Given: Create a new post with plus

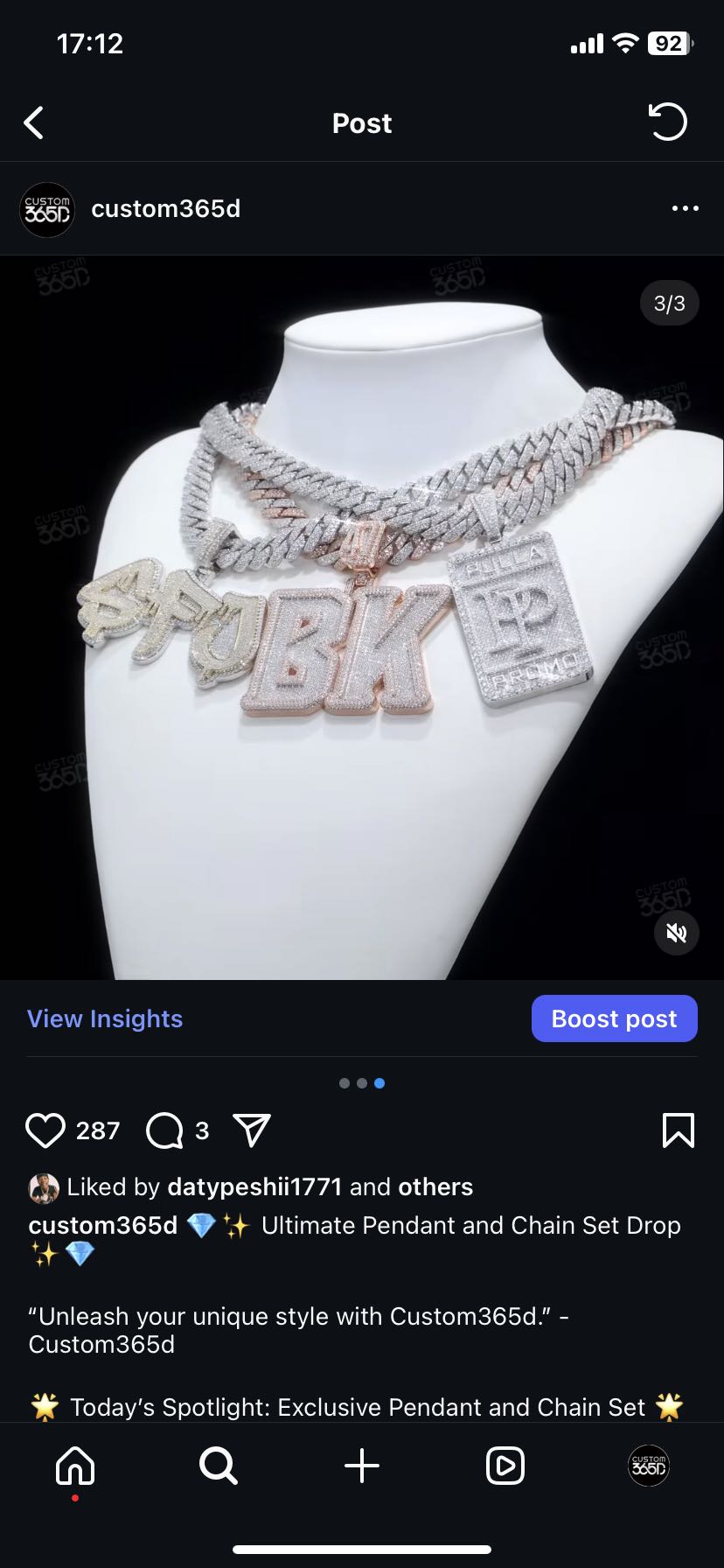Looking at the screenshot, I should (362, 1465).
